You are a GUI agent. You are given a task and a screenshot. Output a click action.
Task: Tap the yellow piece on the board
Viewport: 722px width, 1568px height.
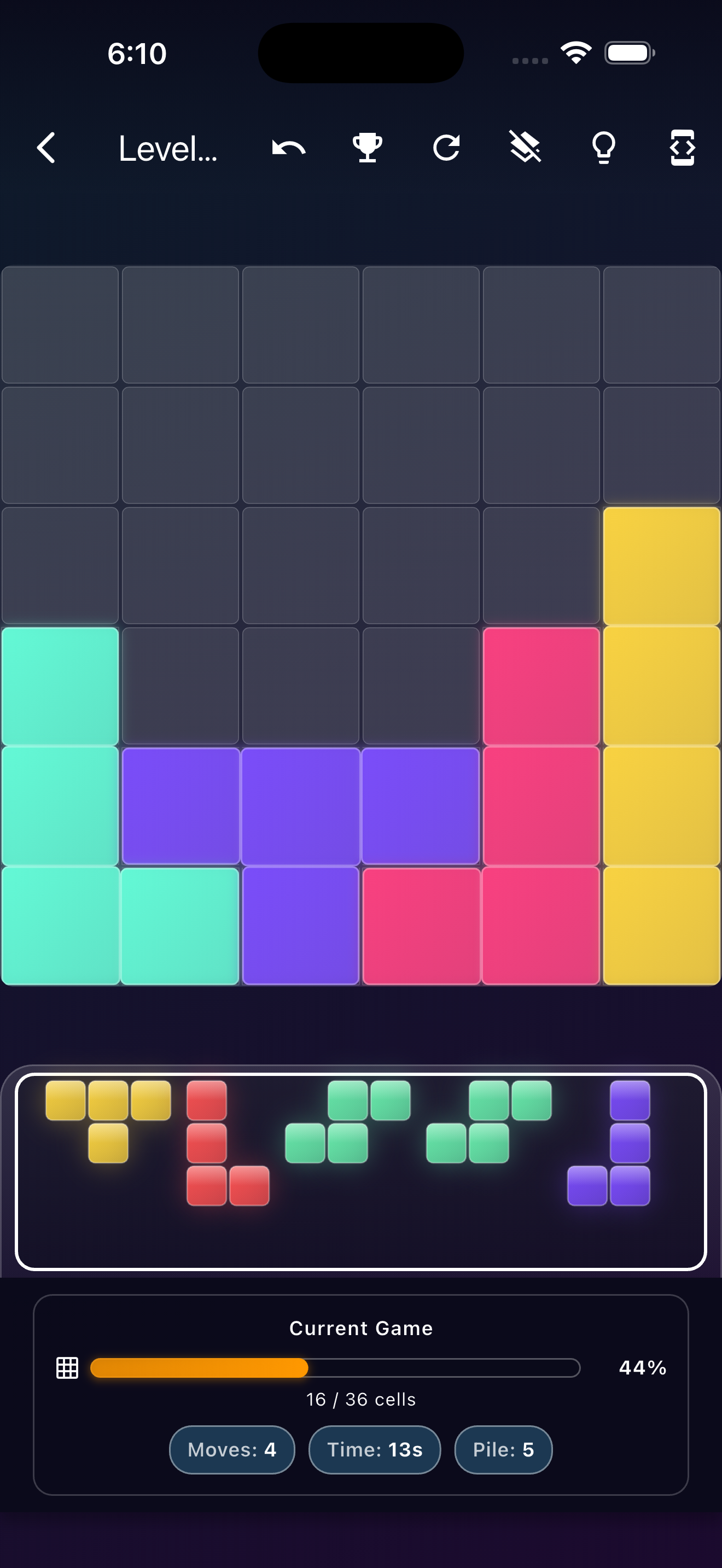tap(662, 746)
